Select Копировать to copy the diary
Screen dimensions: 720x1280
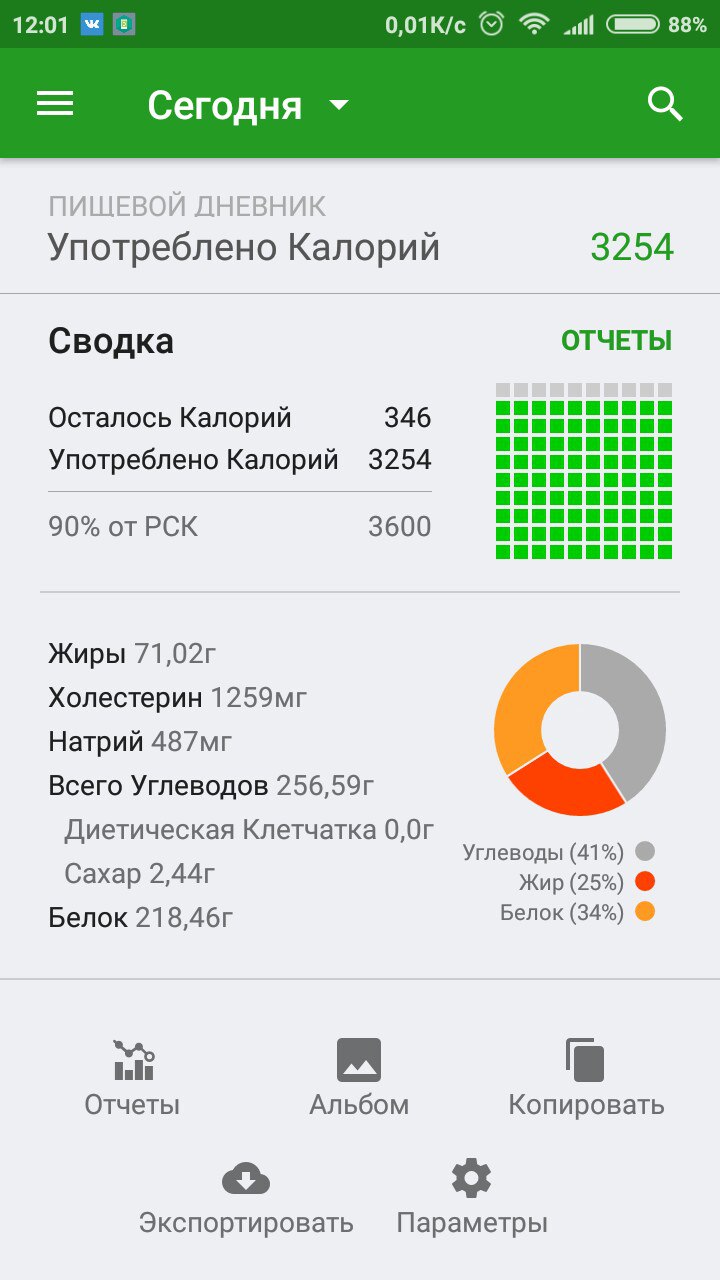[586, 1076]
